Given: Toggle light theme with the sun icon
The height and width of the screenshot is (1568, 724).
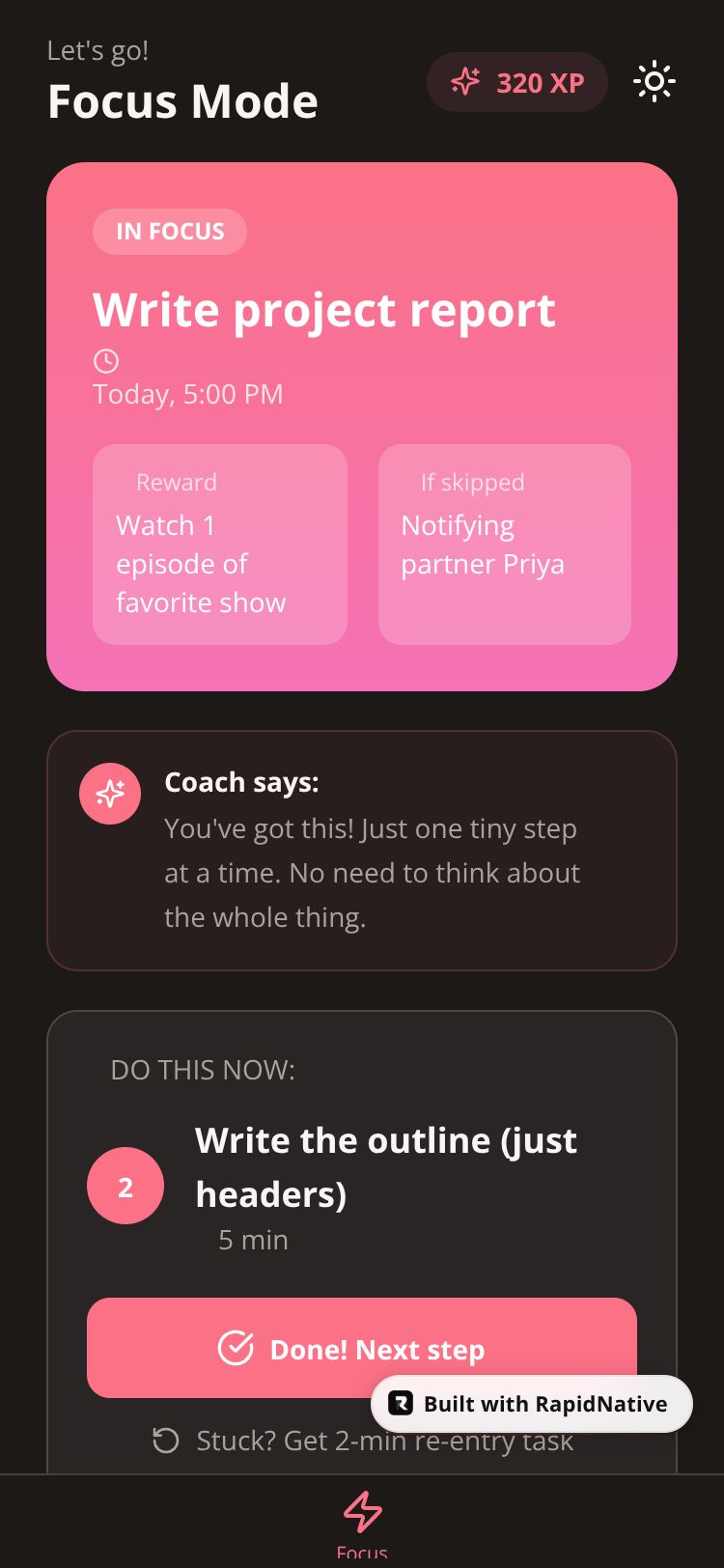Looking at the screenshot, I should (654, 82).
